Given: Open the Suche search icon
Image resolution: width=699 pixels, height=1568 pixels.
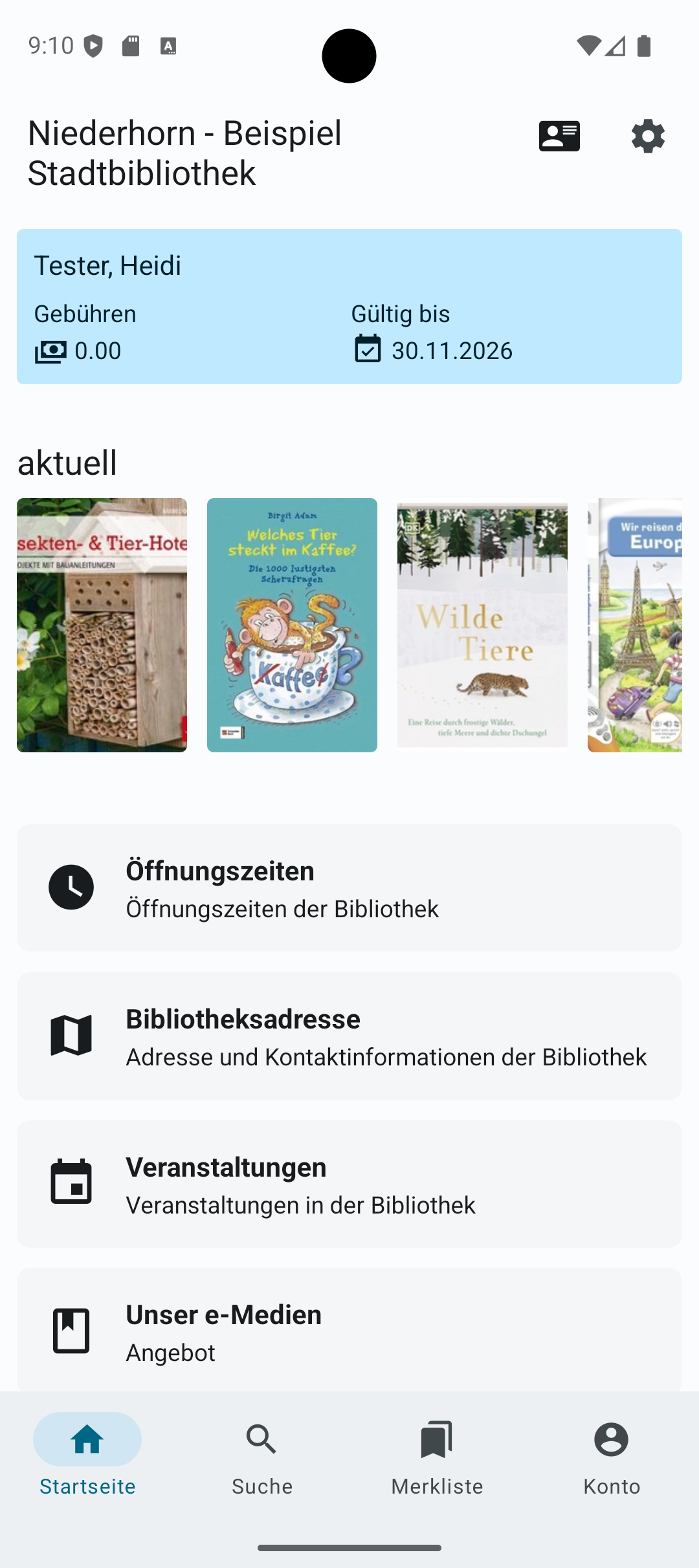Looking at the screenshot, I should tap(261, 1441).
